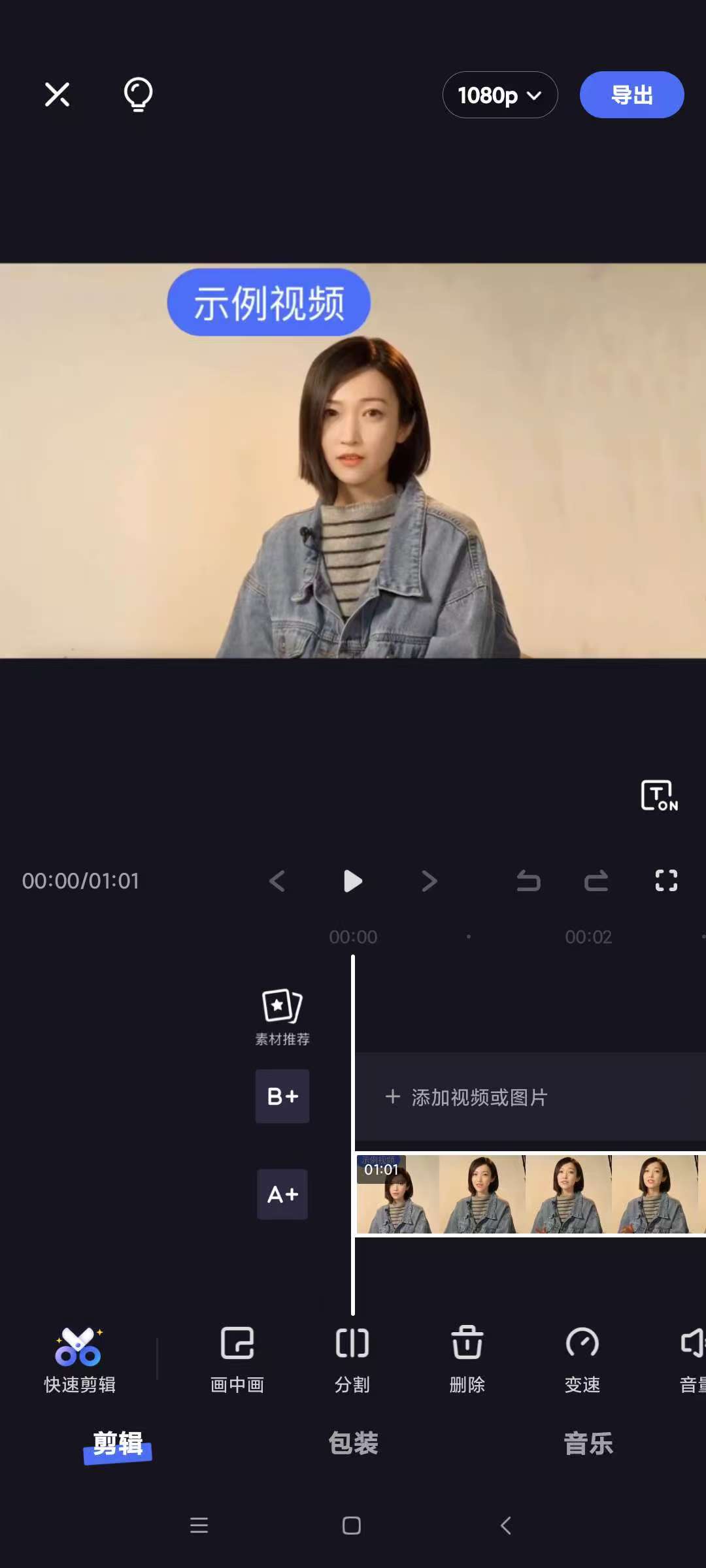
Task: Jump to the previous frame
Action: [x=277, y=881]
